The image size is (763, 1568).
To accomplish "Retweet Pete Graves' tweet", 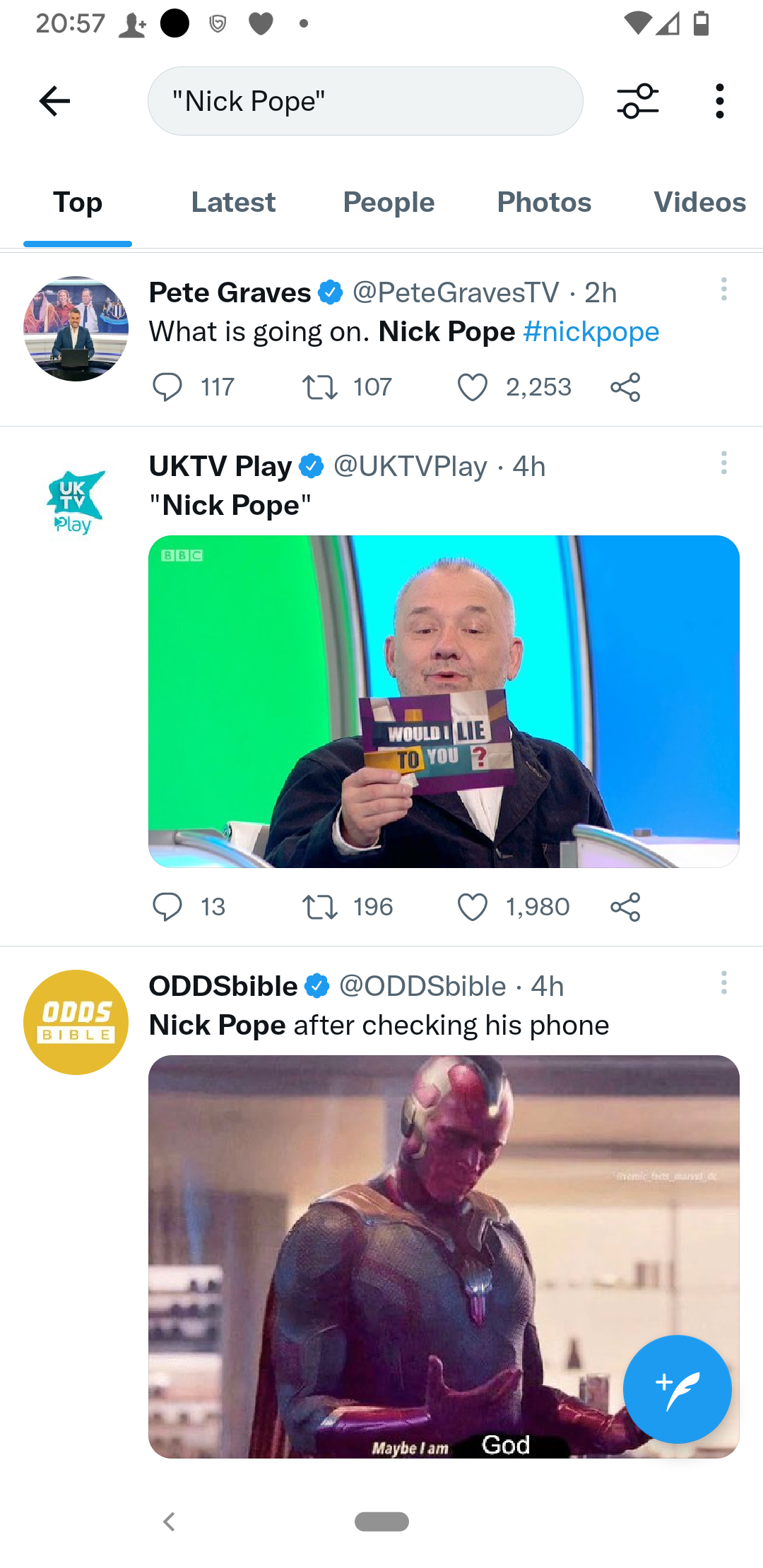I will pos(320,387).
